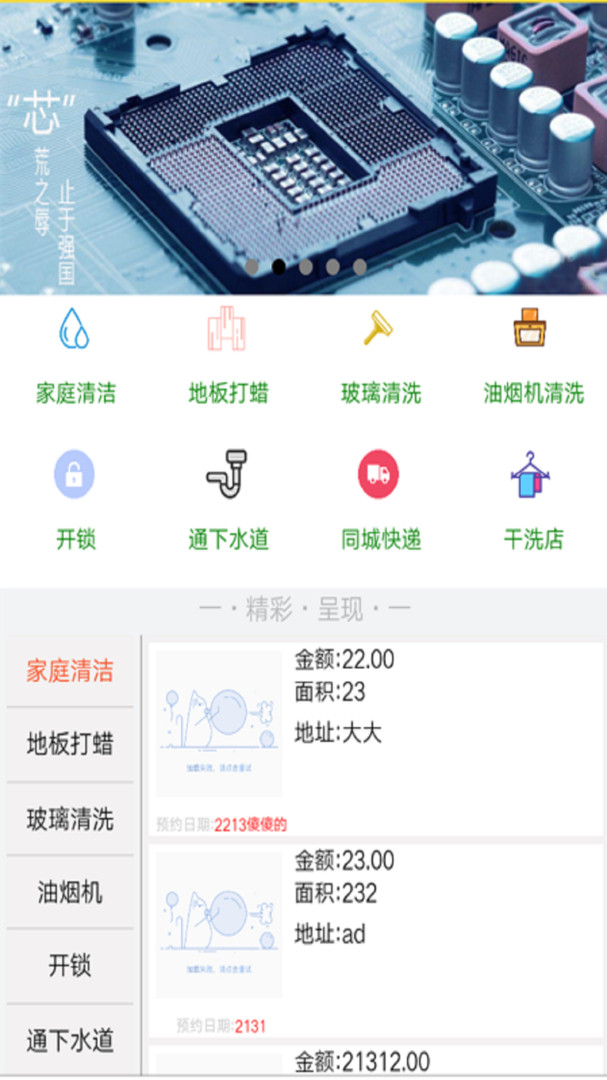Open the 通下水道 pipe service
This screenshot has height=1080, width=607.
(228, 500)
